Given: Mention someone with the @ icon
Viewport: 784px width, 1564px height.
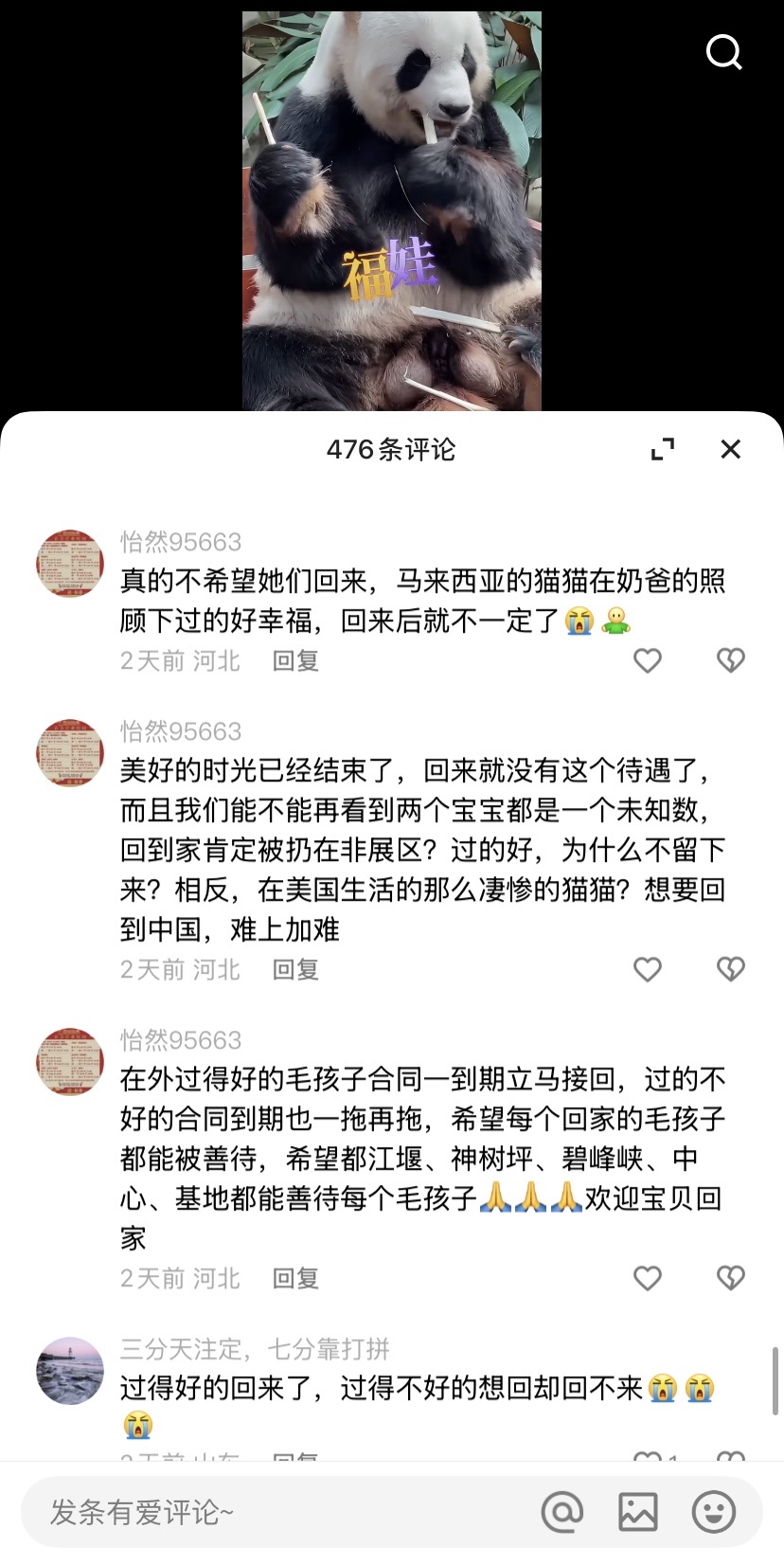Looking at the screenshot, I should pos(562,1512).
